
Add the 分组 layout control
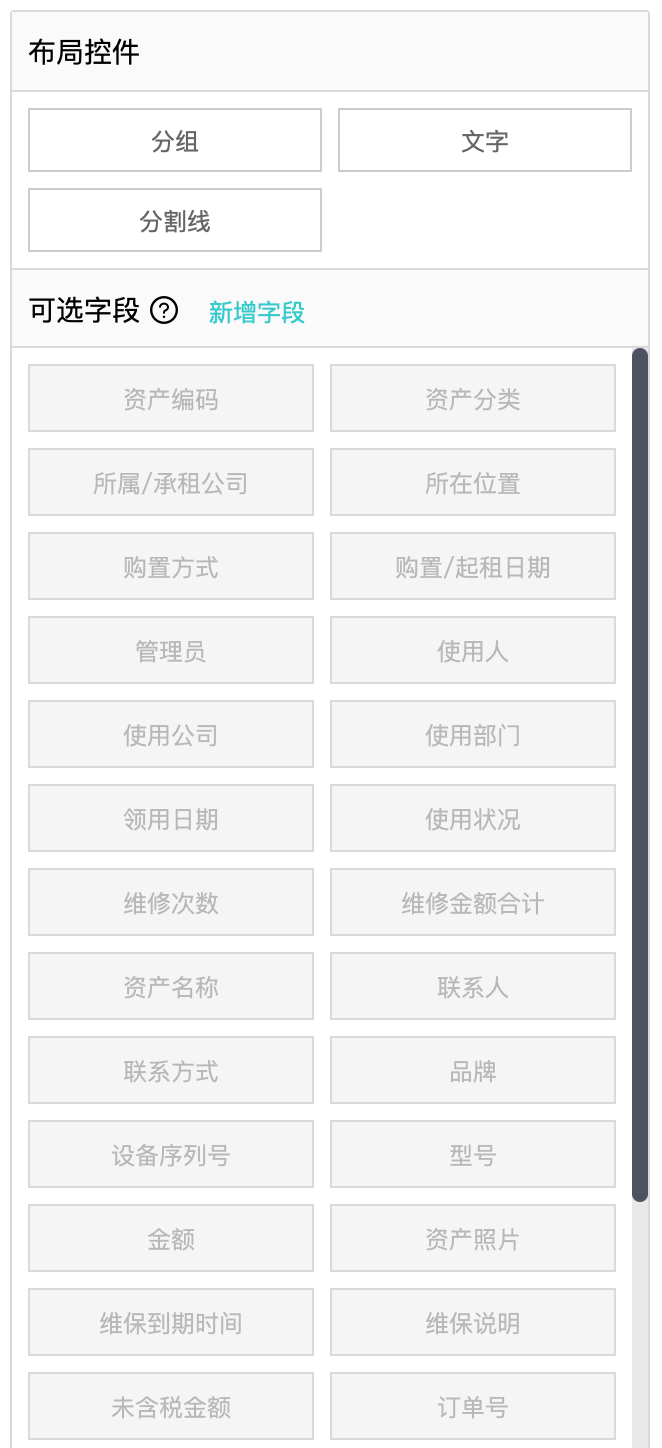(x=175, y=140)
